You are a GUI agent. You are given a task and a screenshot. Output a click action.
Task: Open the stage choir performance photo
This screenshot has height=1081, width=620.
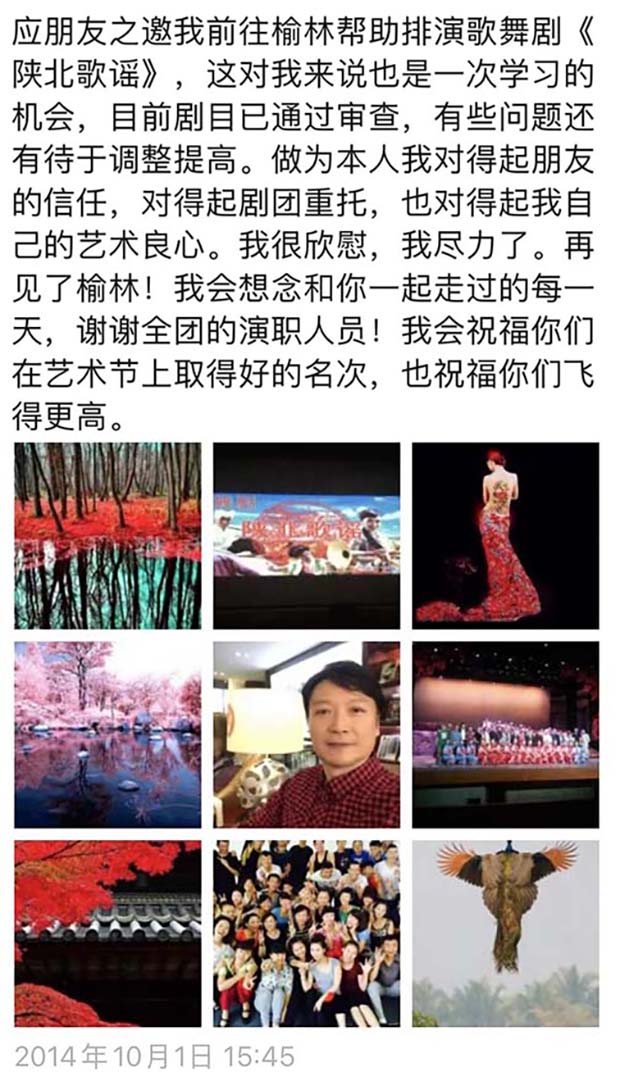tap(505, 734)
